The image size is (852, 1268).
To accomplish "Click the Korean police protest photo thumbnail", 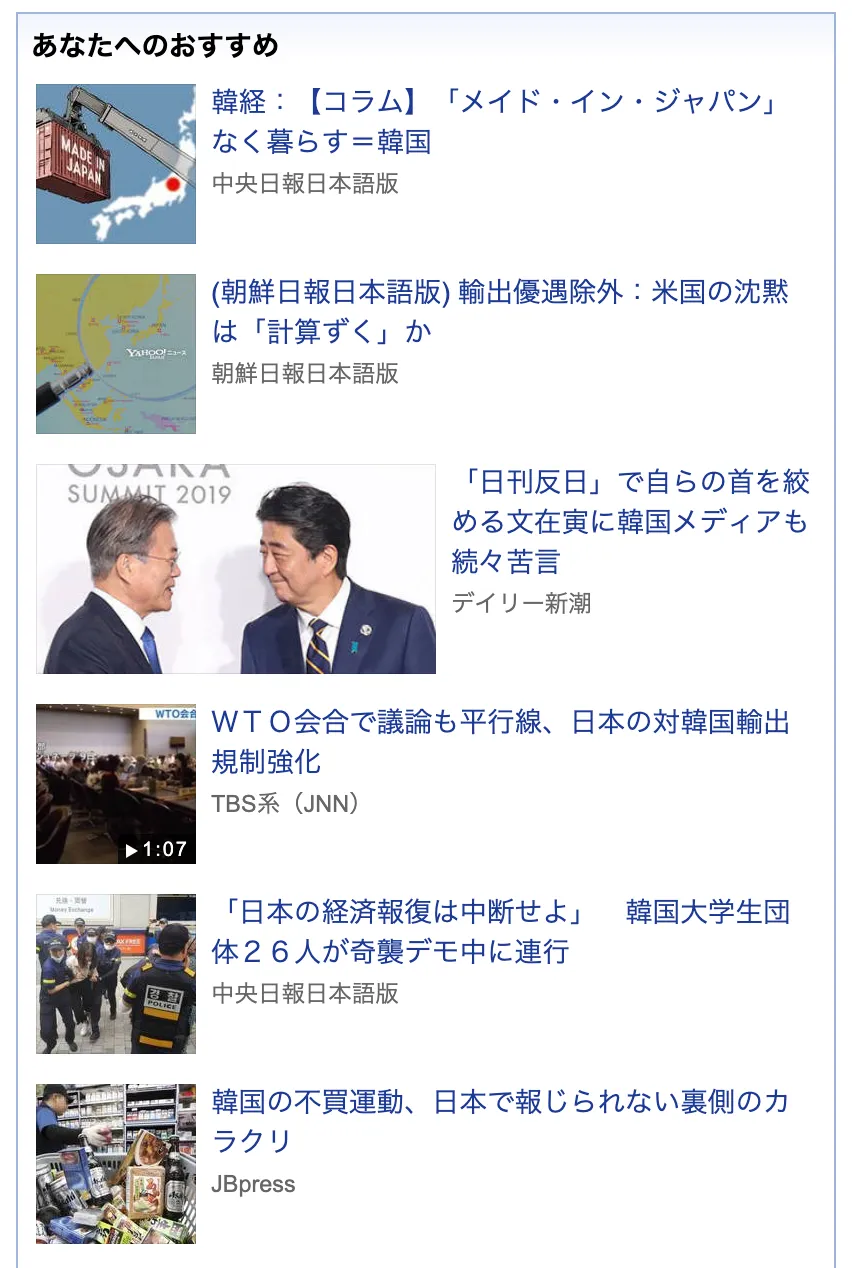I will click(x=115, y=972).
